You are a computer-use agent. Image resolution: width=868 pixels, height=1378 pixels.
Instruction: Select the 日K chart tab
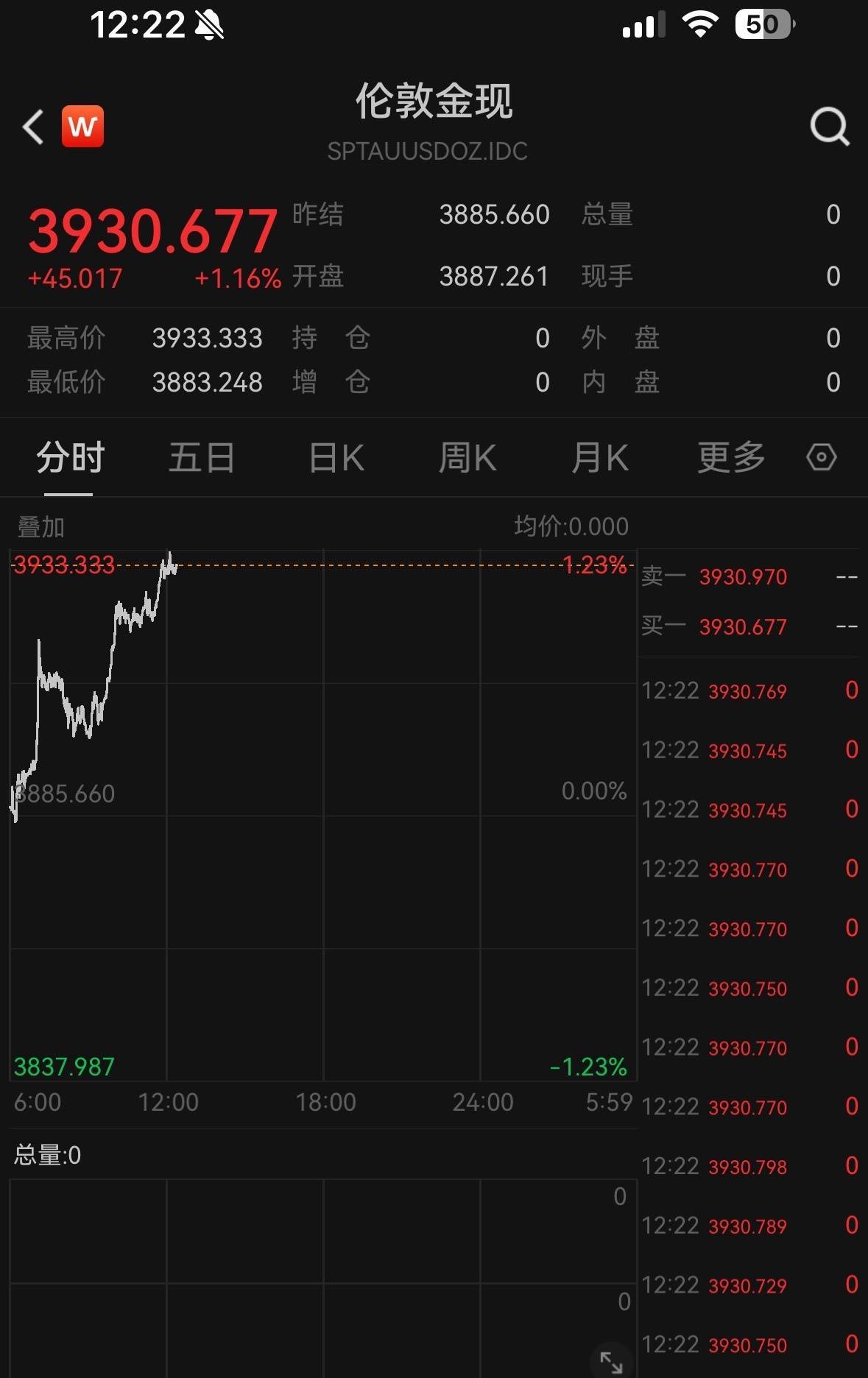[336, 458]
